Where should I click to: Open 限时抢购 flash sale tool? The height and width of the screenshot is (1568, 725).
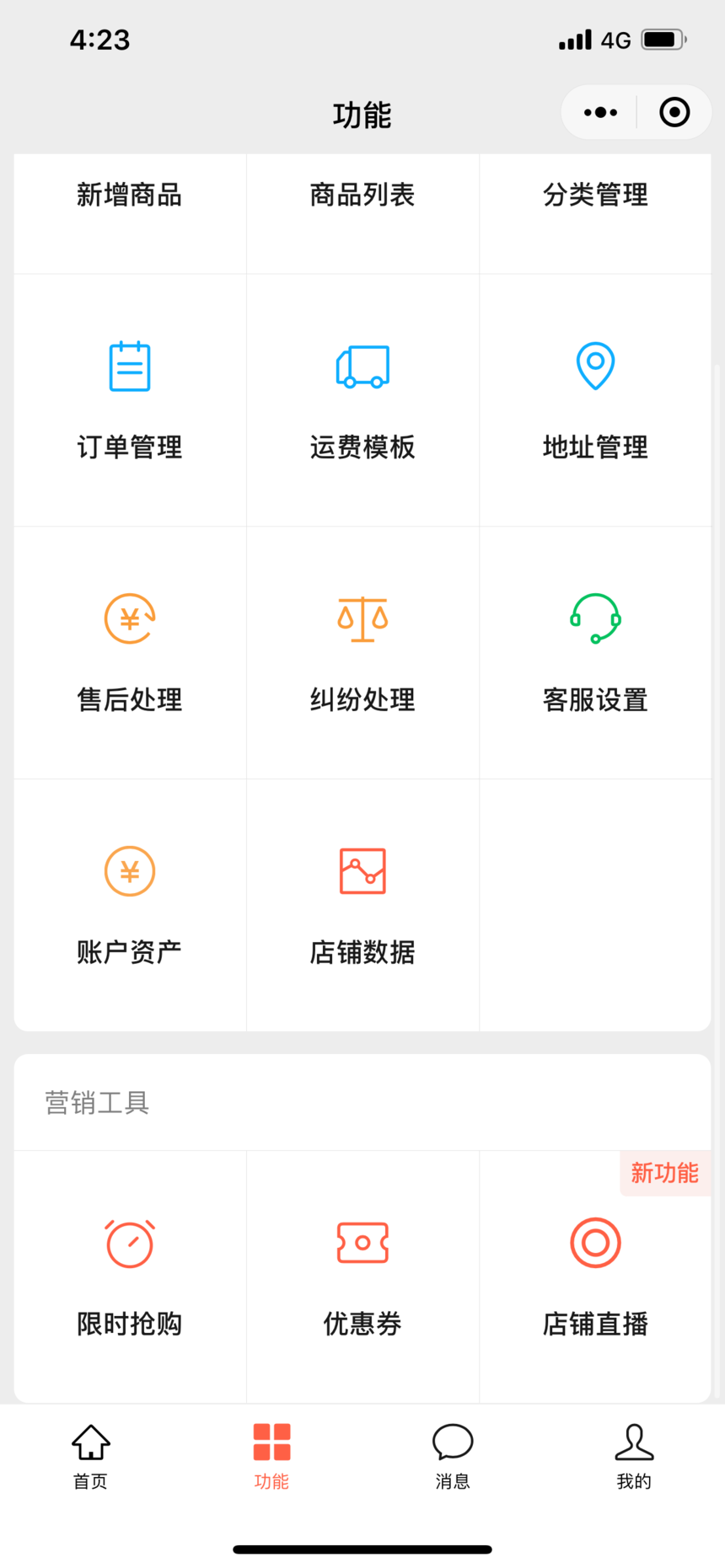[x=130, y=1276]
